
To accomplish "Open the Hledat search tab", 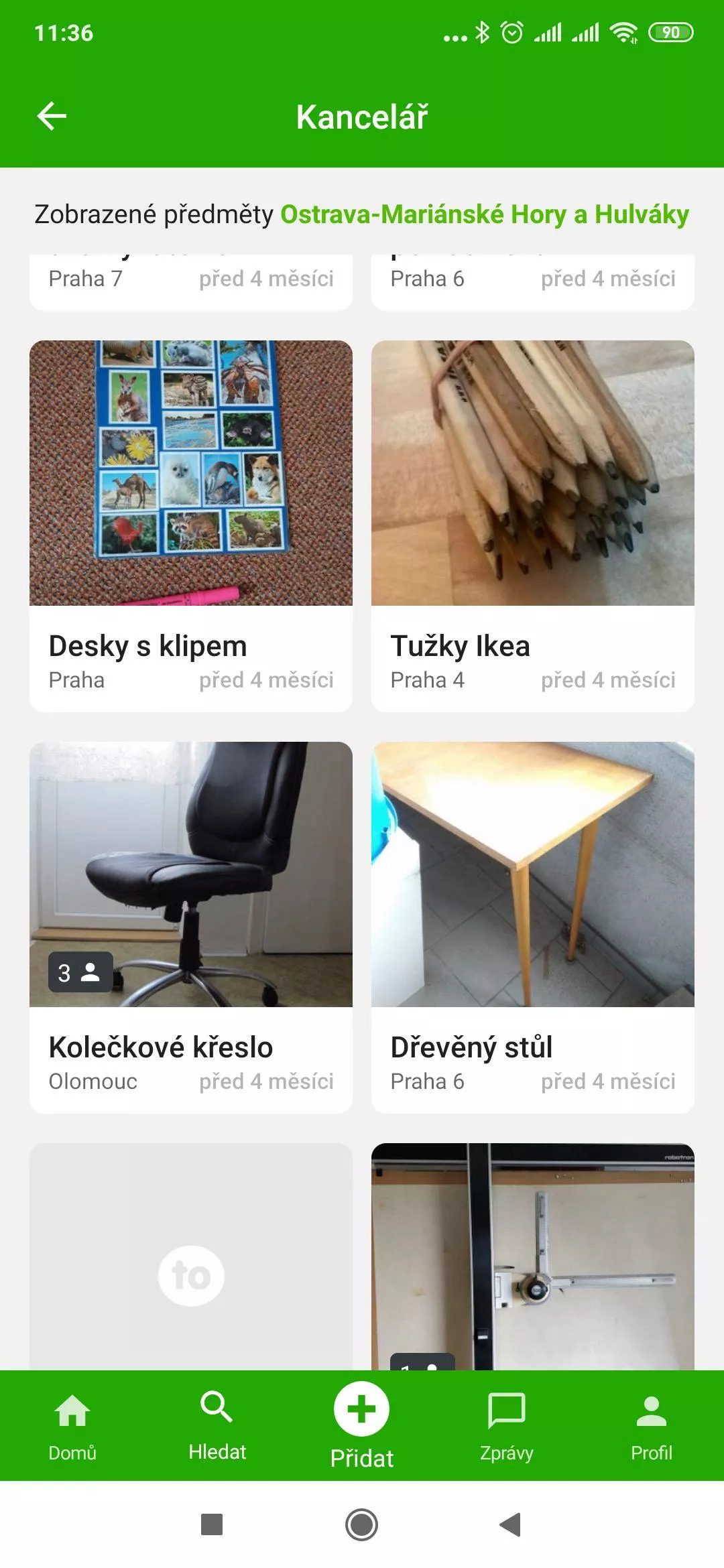I will pos(217,1426).
